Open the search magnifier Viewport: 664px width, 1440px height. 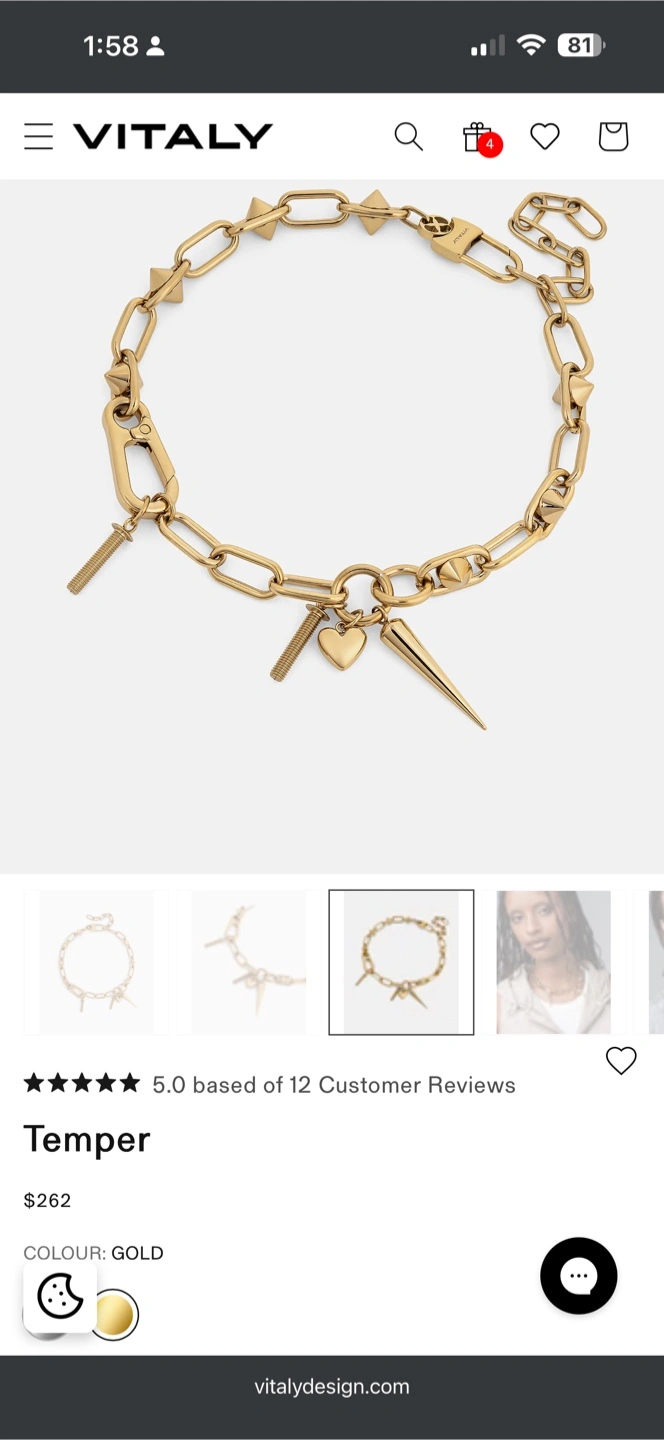(408, 136)
